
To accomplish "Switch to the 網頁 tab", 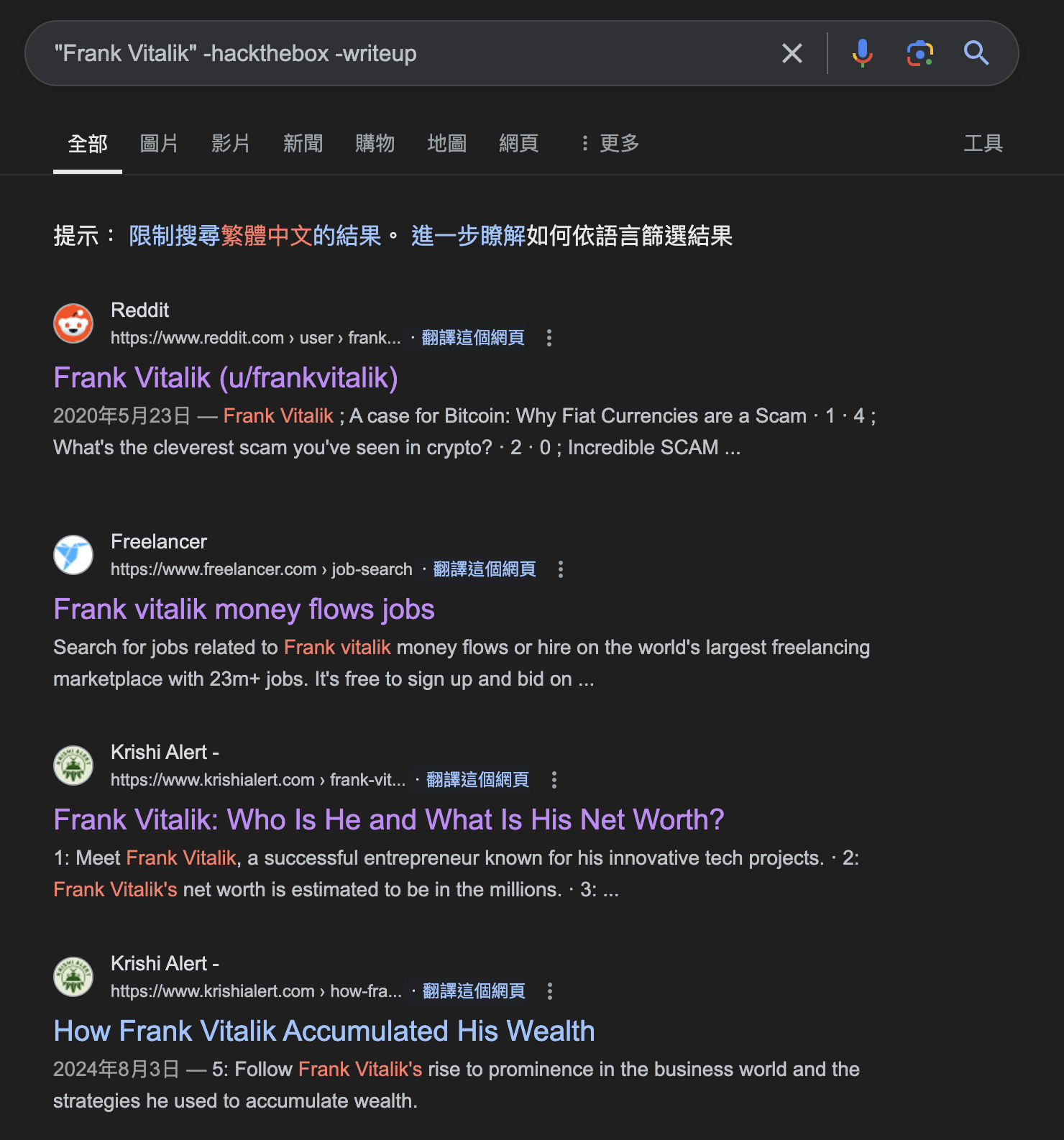I will (518, 143).
